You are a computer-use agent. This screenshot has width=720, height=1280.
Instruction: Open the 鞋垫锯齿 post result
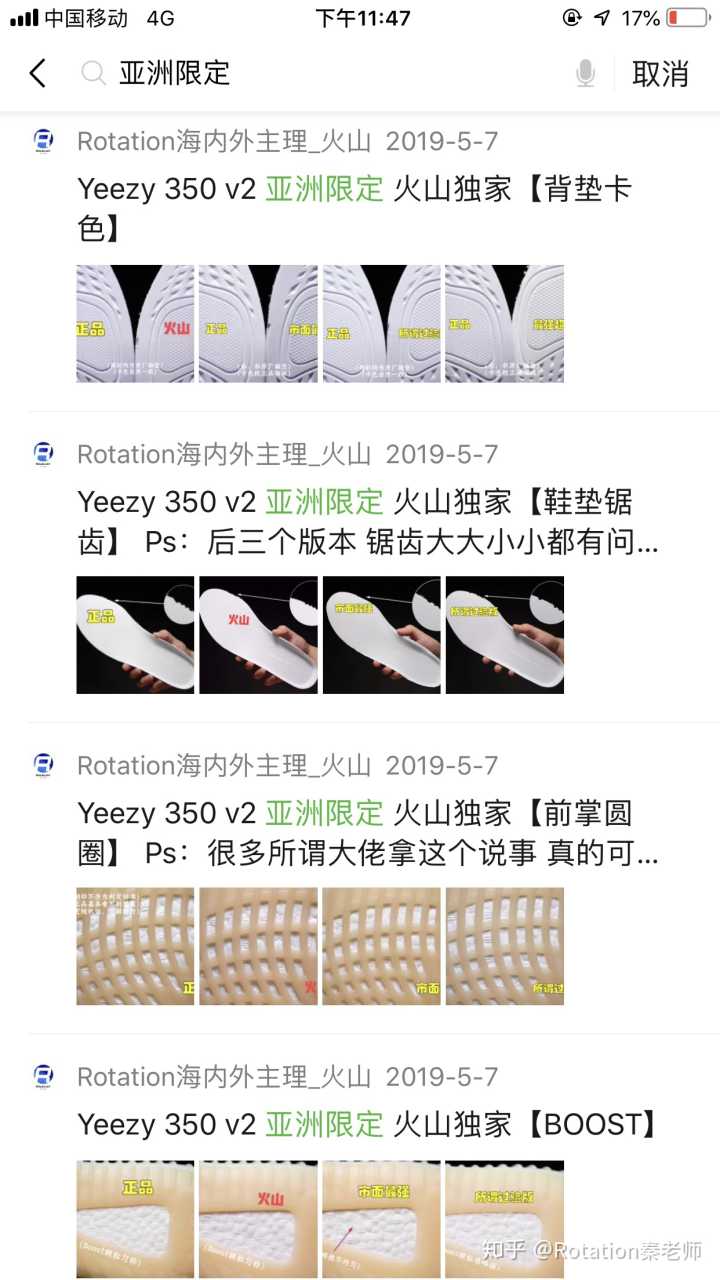tap(355, 520)
